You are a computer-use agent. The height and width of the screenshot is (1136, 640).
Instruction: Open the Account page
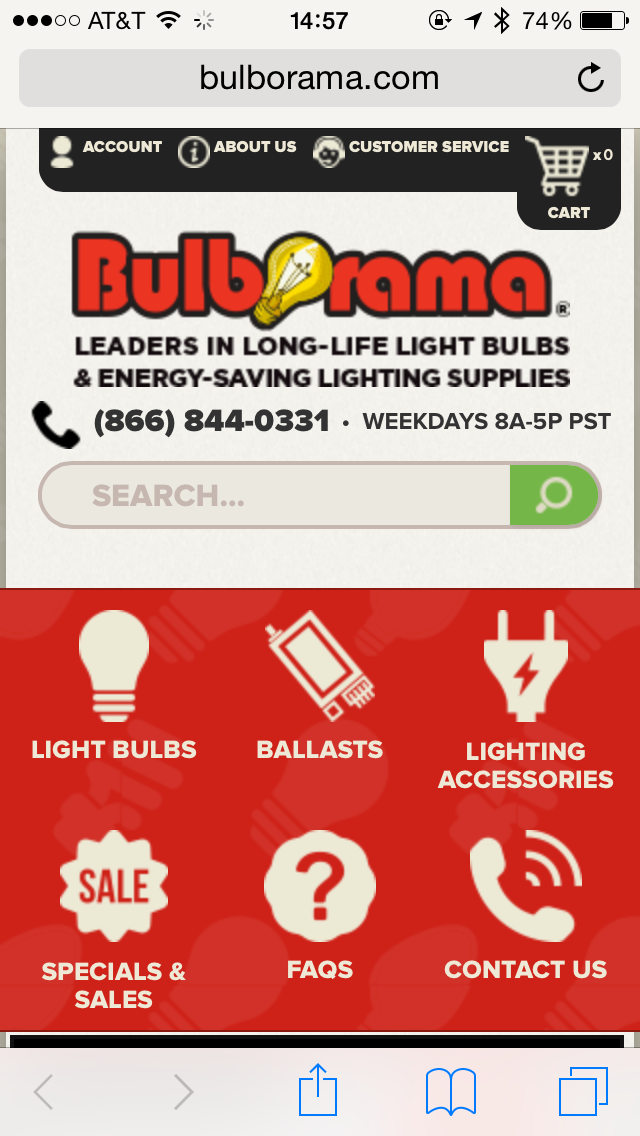pyautogui.click(x=107, y=148)
